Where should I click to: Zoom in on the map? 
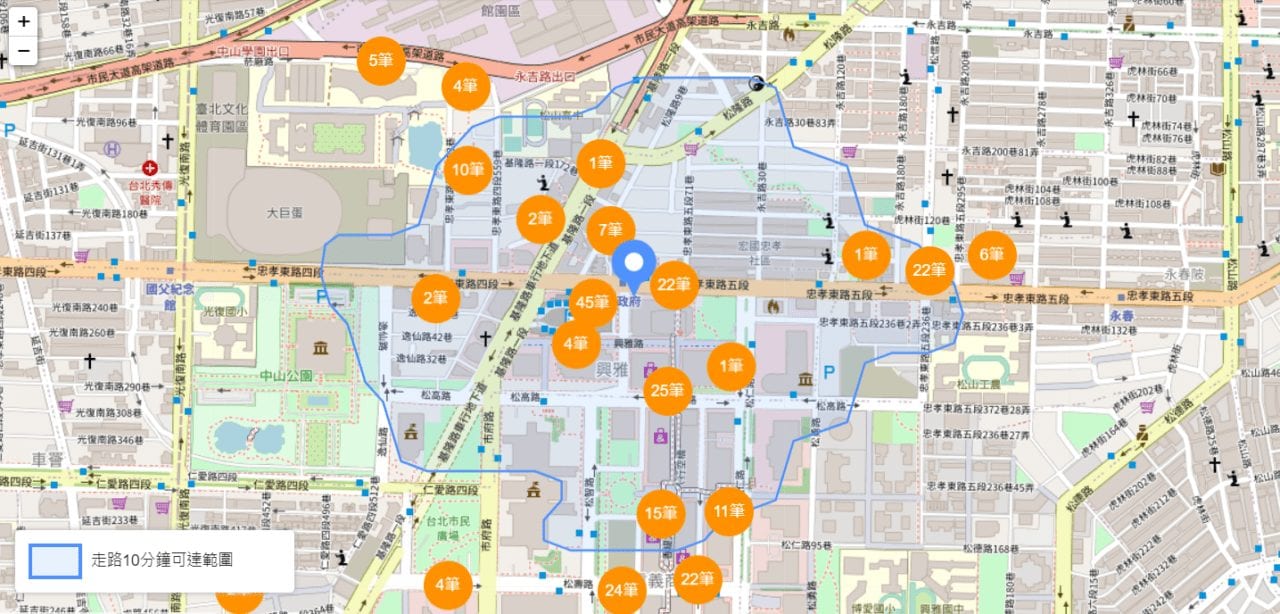(x=23, y=20)
